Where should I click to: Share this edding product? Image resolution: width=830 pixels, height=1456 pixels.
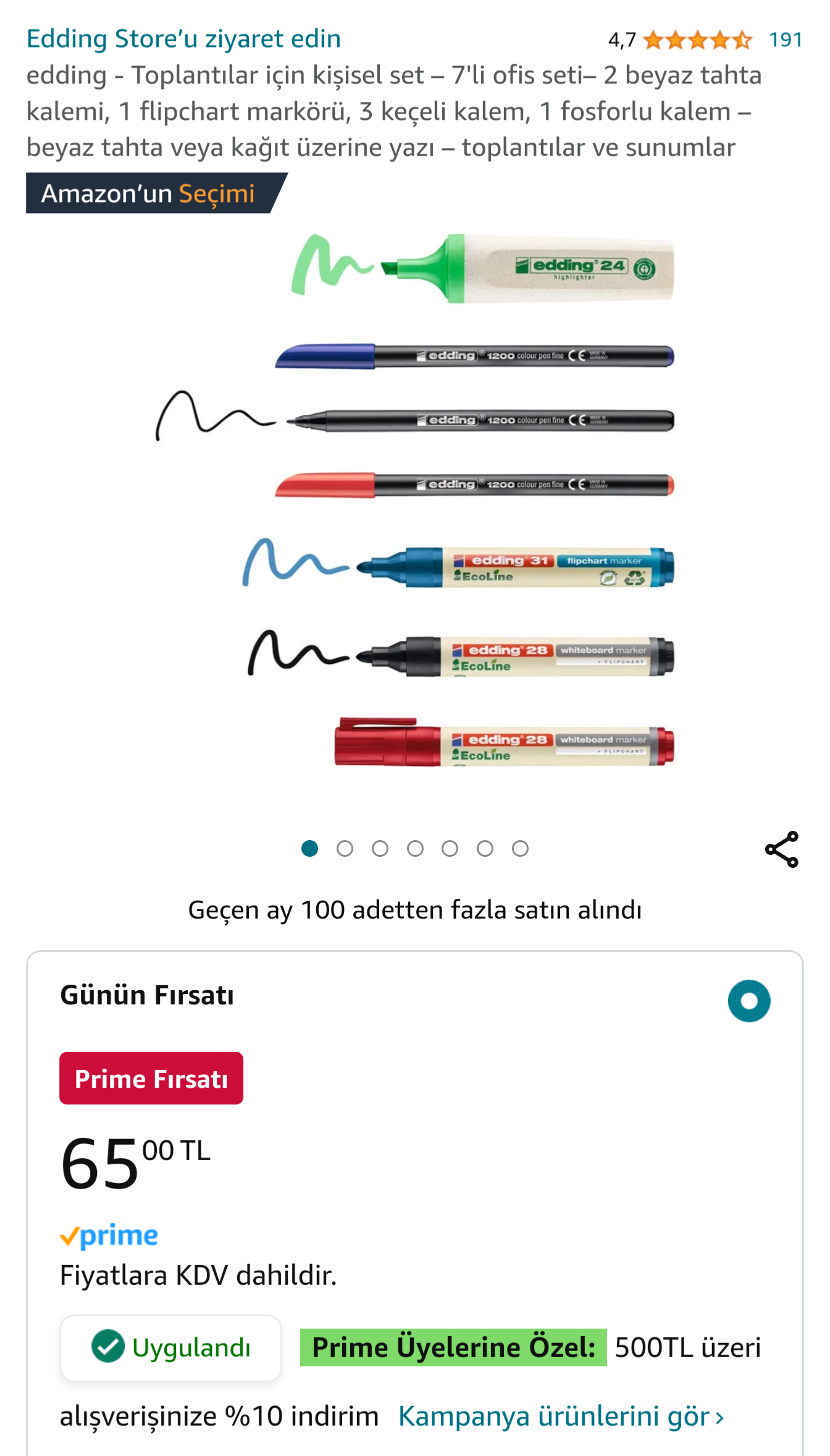pyautogui.click(x=781, y=849)
